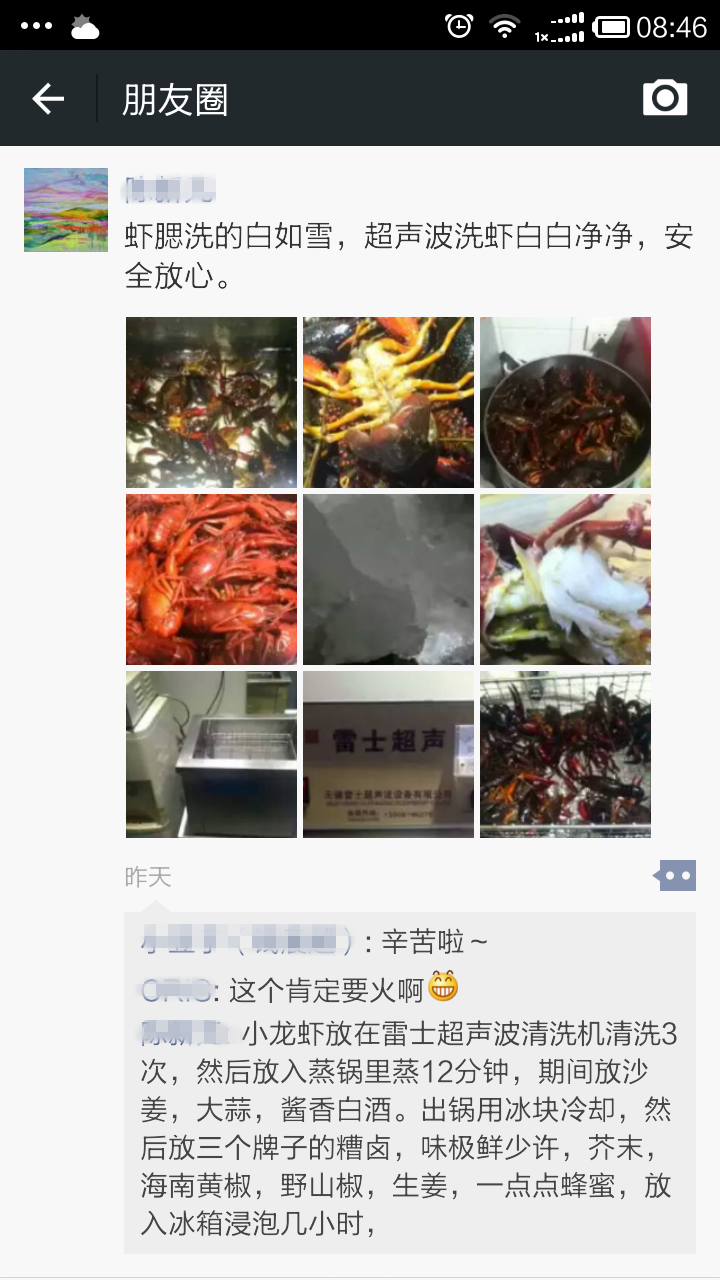Open the ultrasonic cleaning machine photo
This screenshot has width=720, height=1280.
211,755
